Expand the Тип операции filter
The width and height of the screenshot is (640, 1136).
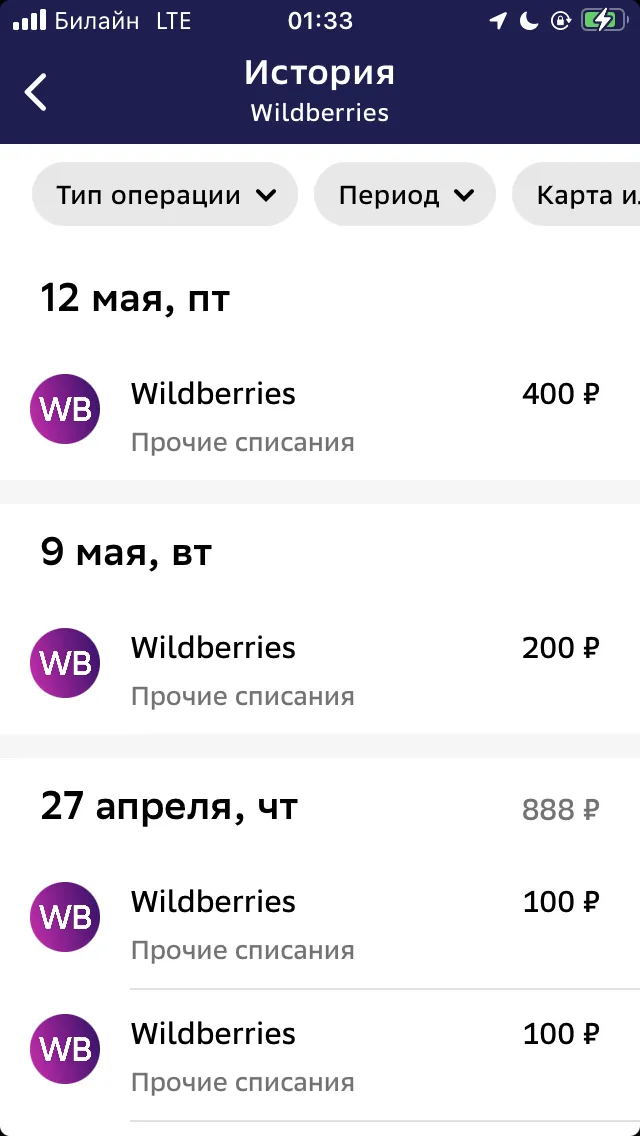coord(165,195)
